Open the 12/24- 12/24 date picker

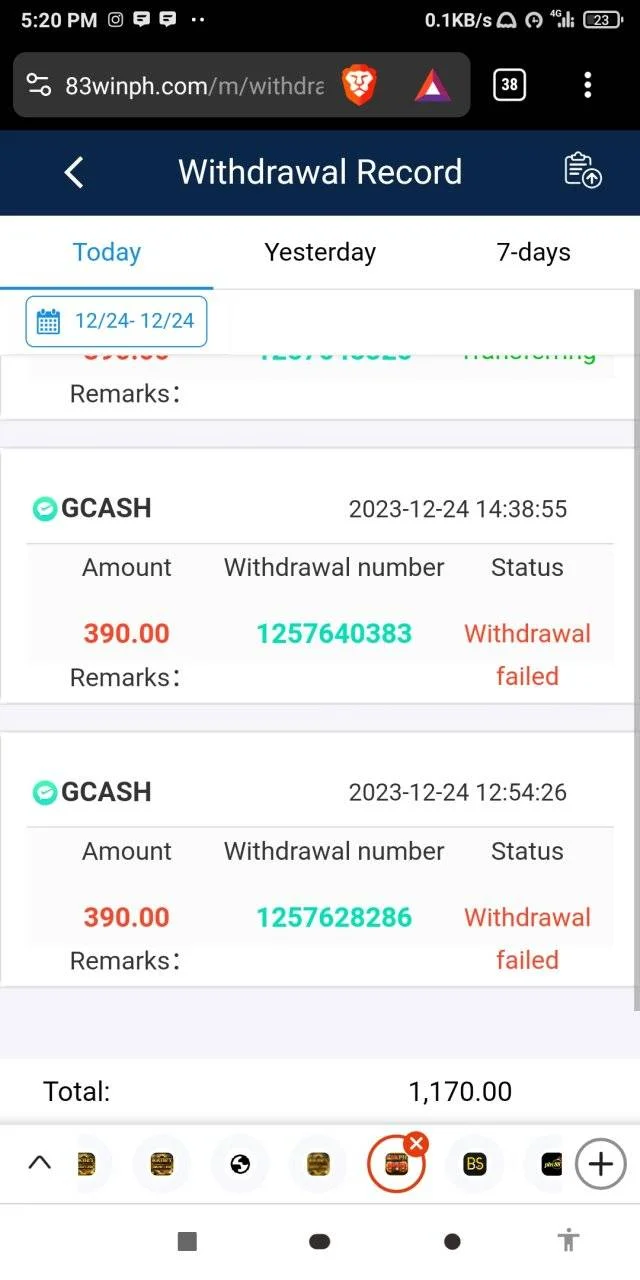click(116, 321)
